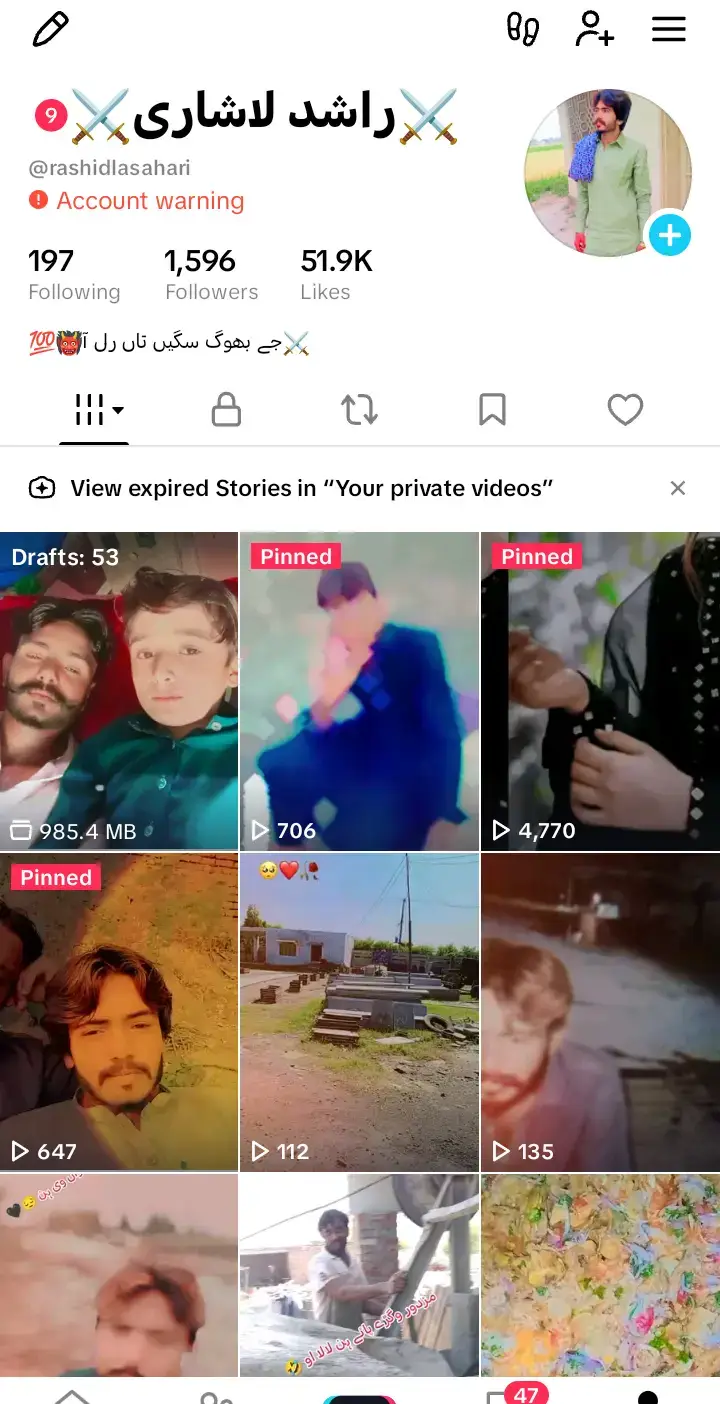Tap the pencil edit icon
Viewport: 720px width, 1404px height.
click(x=50, y=30)
